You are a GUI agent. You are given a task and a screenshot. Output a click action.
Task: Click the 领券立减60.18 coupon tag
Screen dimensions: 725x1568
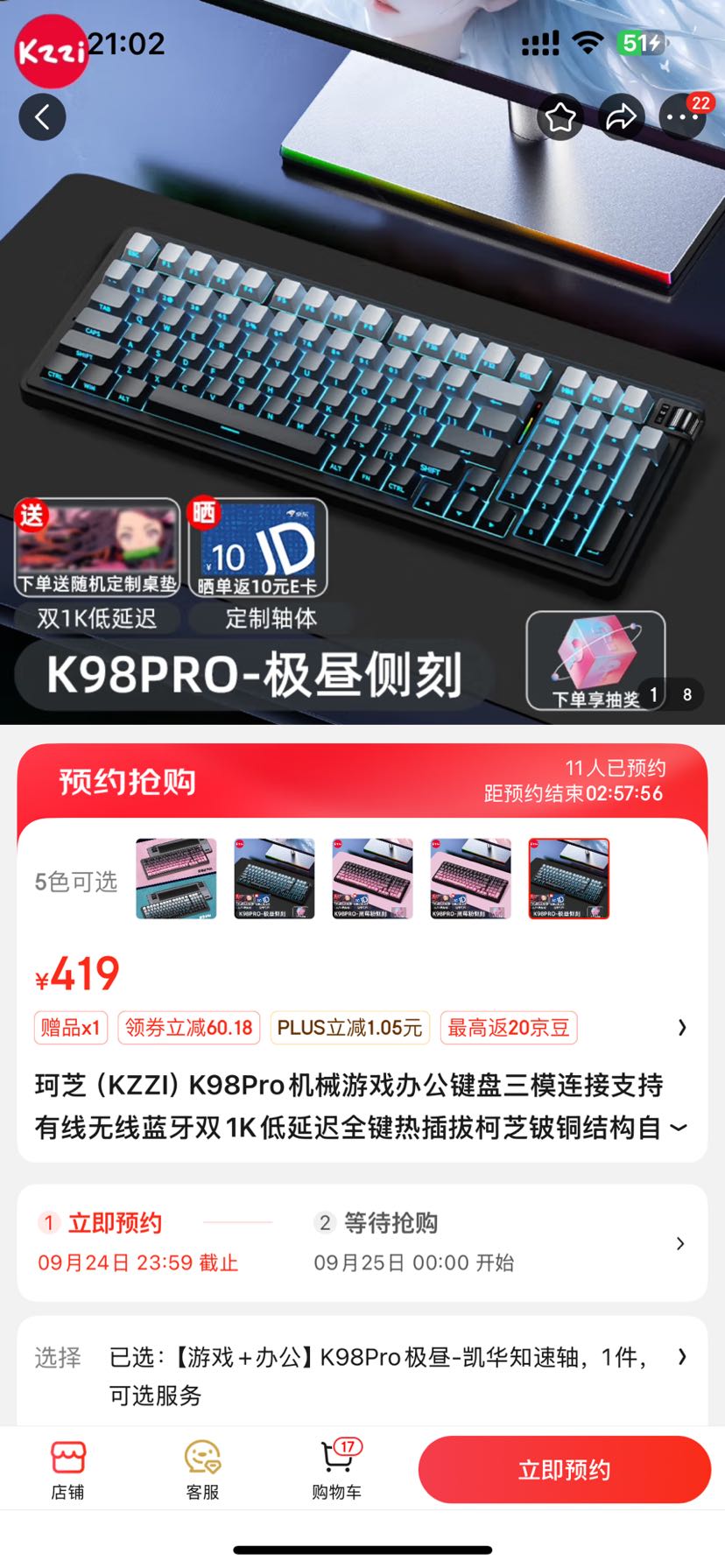coord(189,1027)
